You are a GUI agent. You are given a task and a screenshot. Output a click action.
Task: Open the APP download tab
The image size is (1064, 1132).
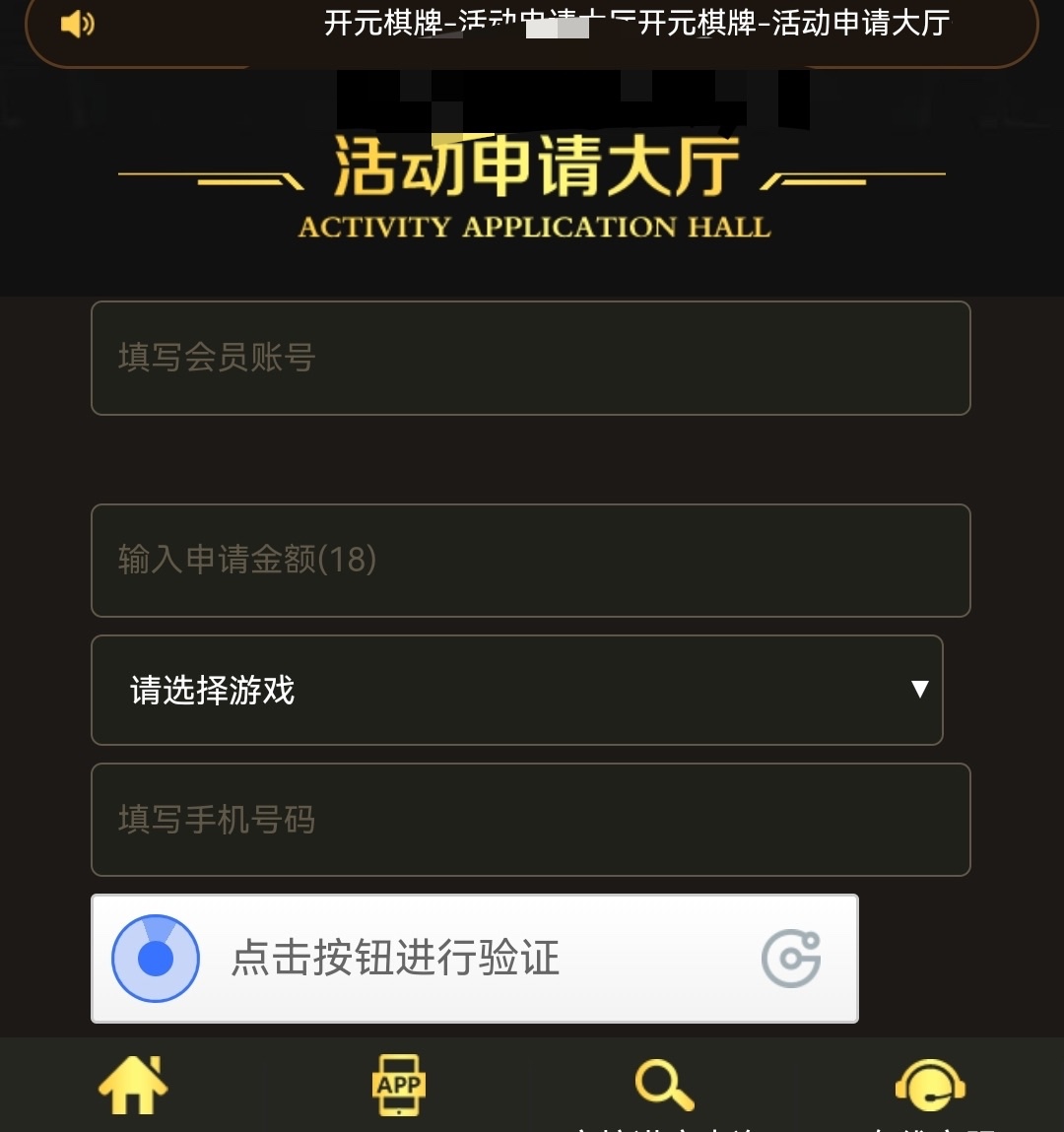coord(399,1086)
